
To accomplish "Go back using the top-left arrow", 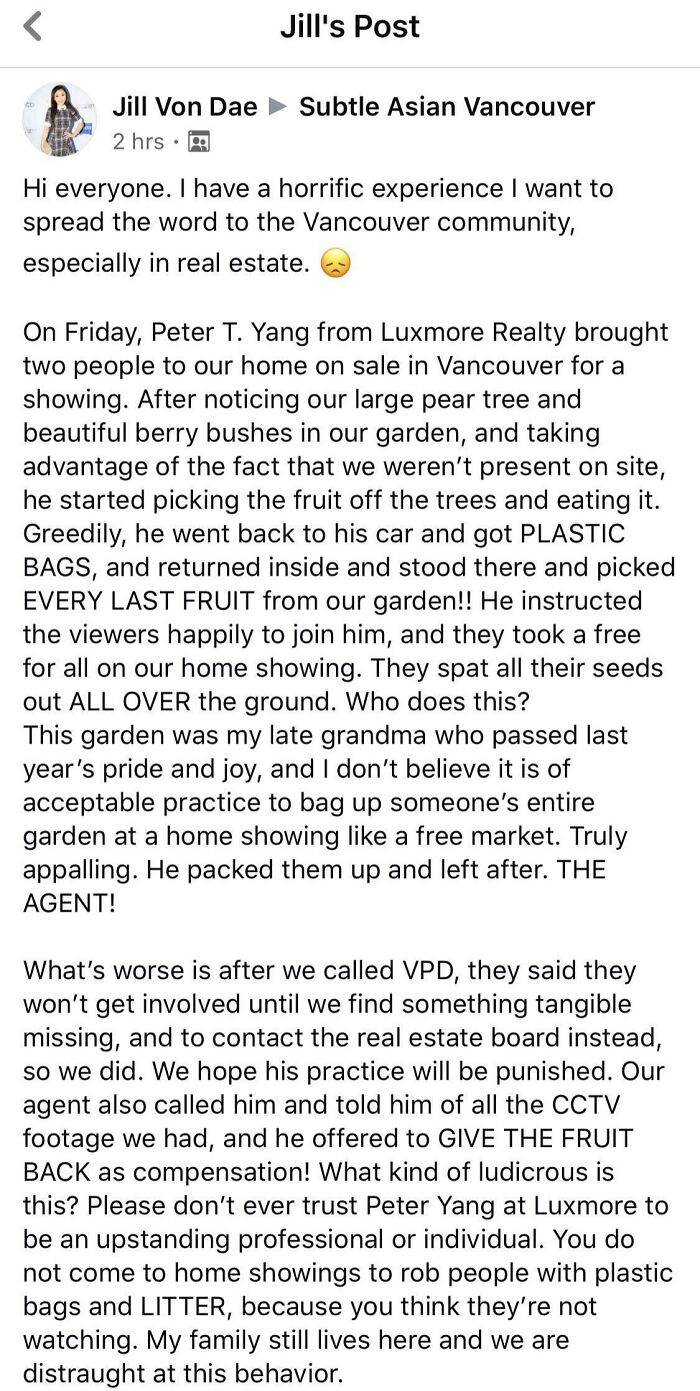I will click(33, 26).
